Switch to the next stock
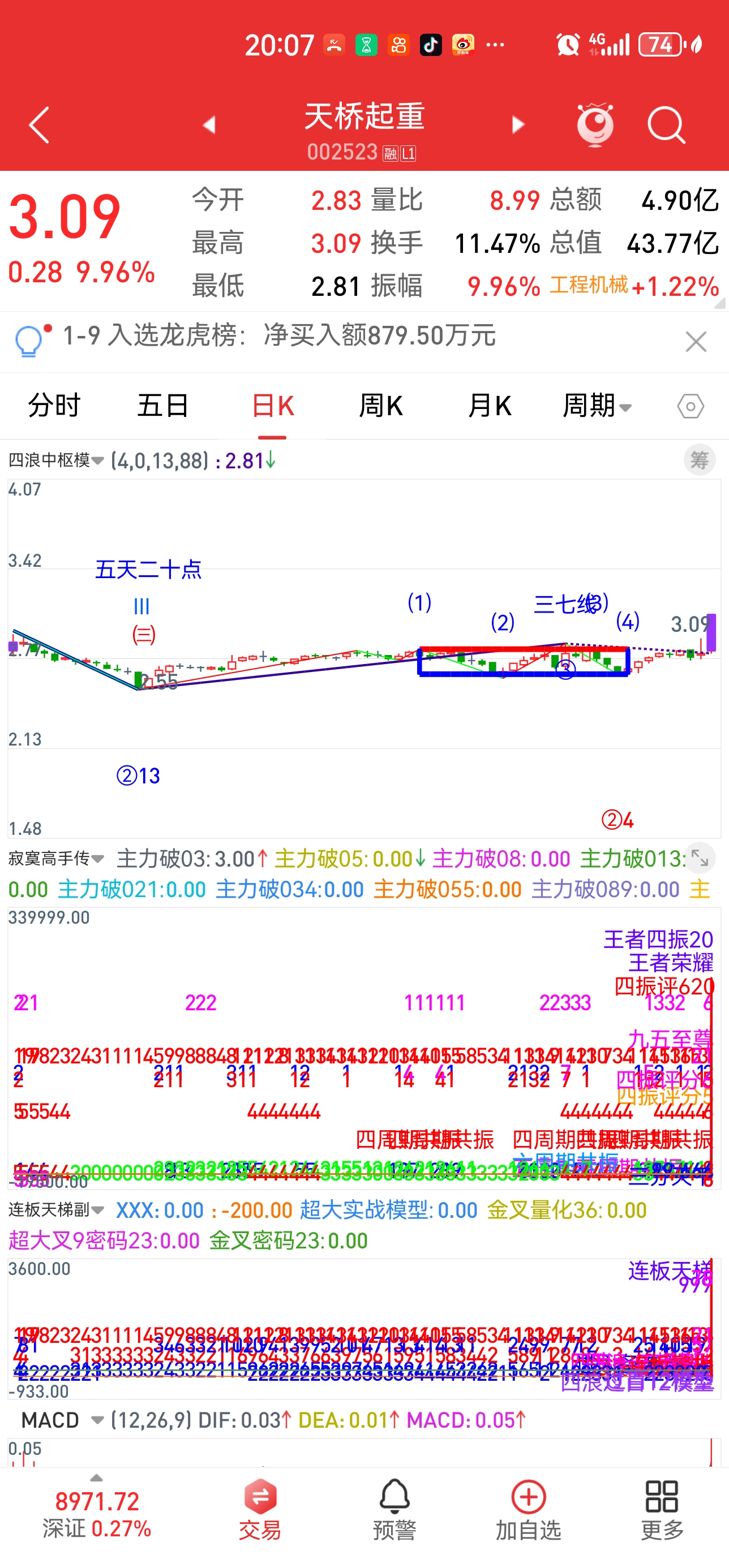 [x=518, y=125]
